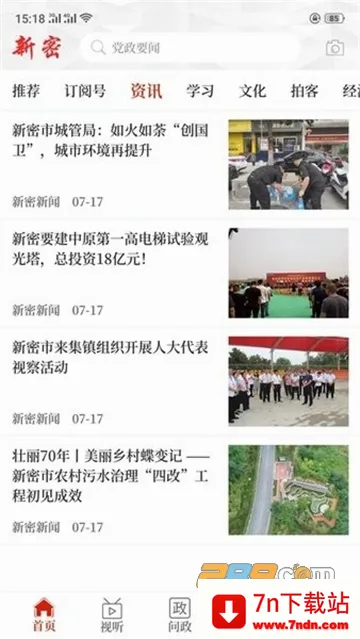Viewport: 360px width, 639px height.
Task: Open the camera icon in top bar
Action: 335,48
